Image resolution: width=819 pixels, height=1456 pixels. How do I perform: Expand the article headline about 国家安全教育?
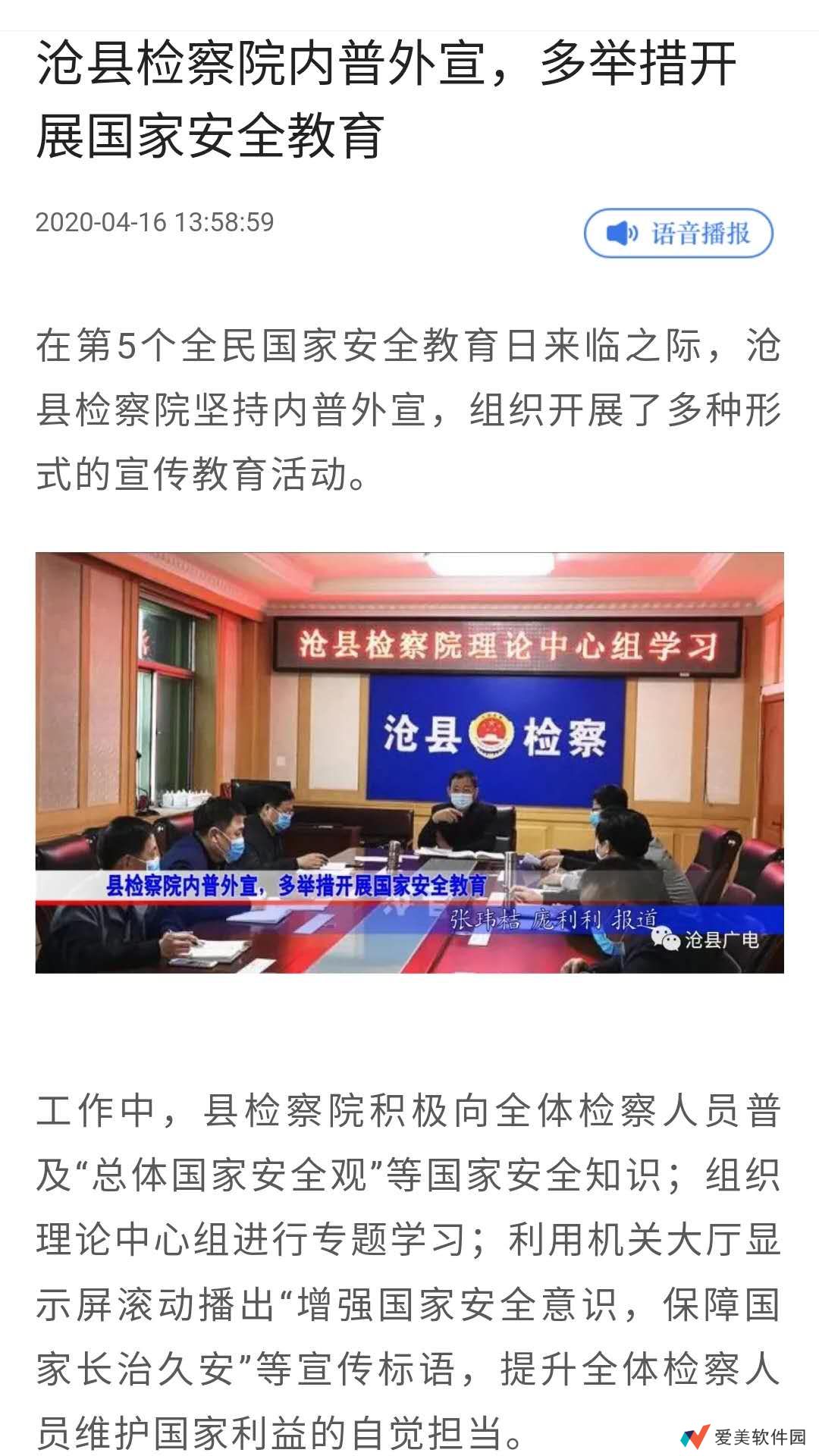point(387,99)
